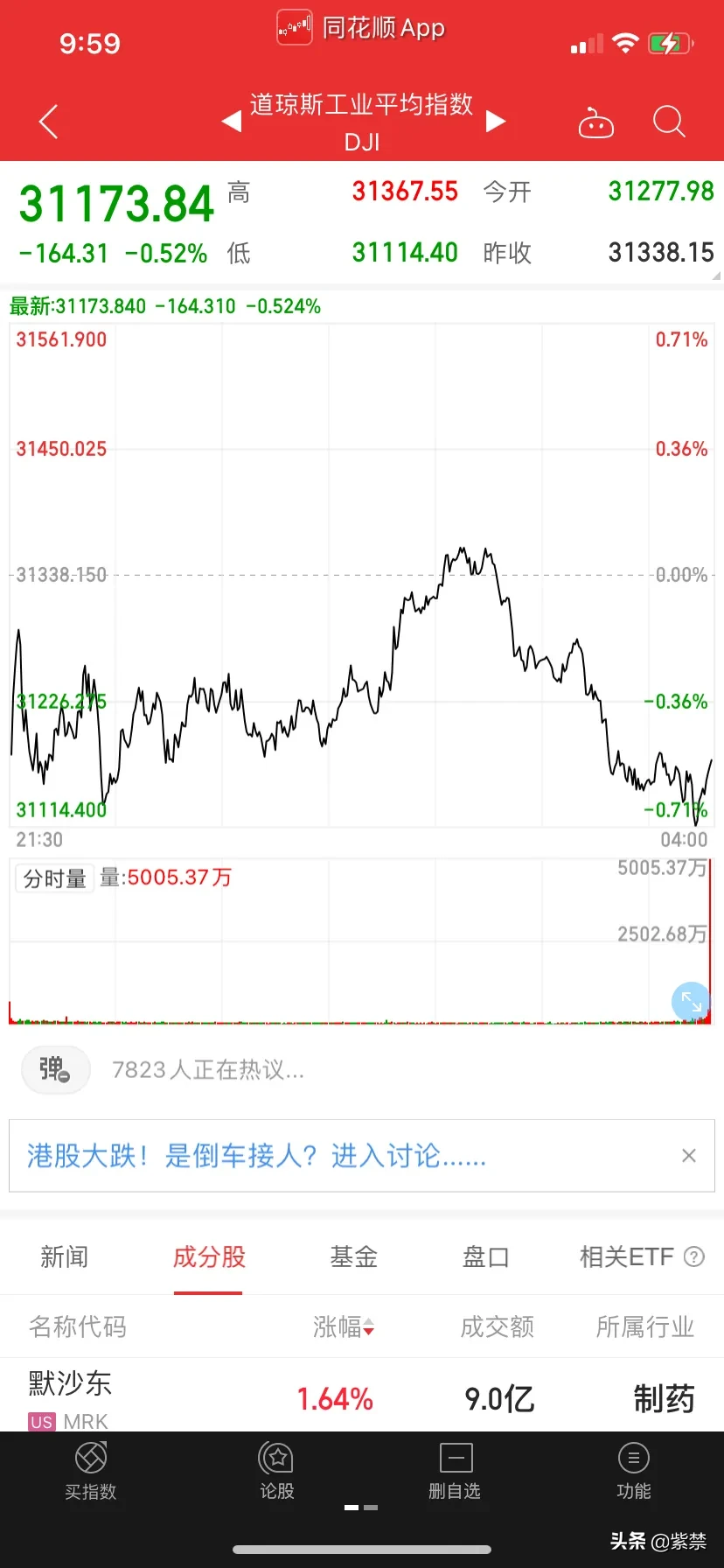Go back with the top-left arrow
Screen dimensions: 724x1568
(x=49, y=122)
